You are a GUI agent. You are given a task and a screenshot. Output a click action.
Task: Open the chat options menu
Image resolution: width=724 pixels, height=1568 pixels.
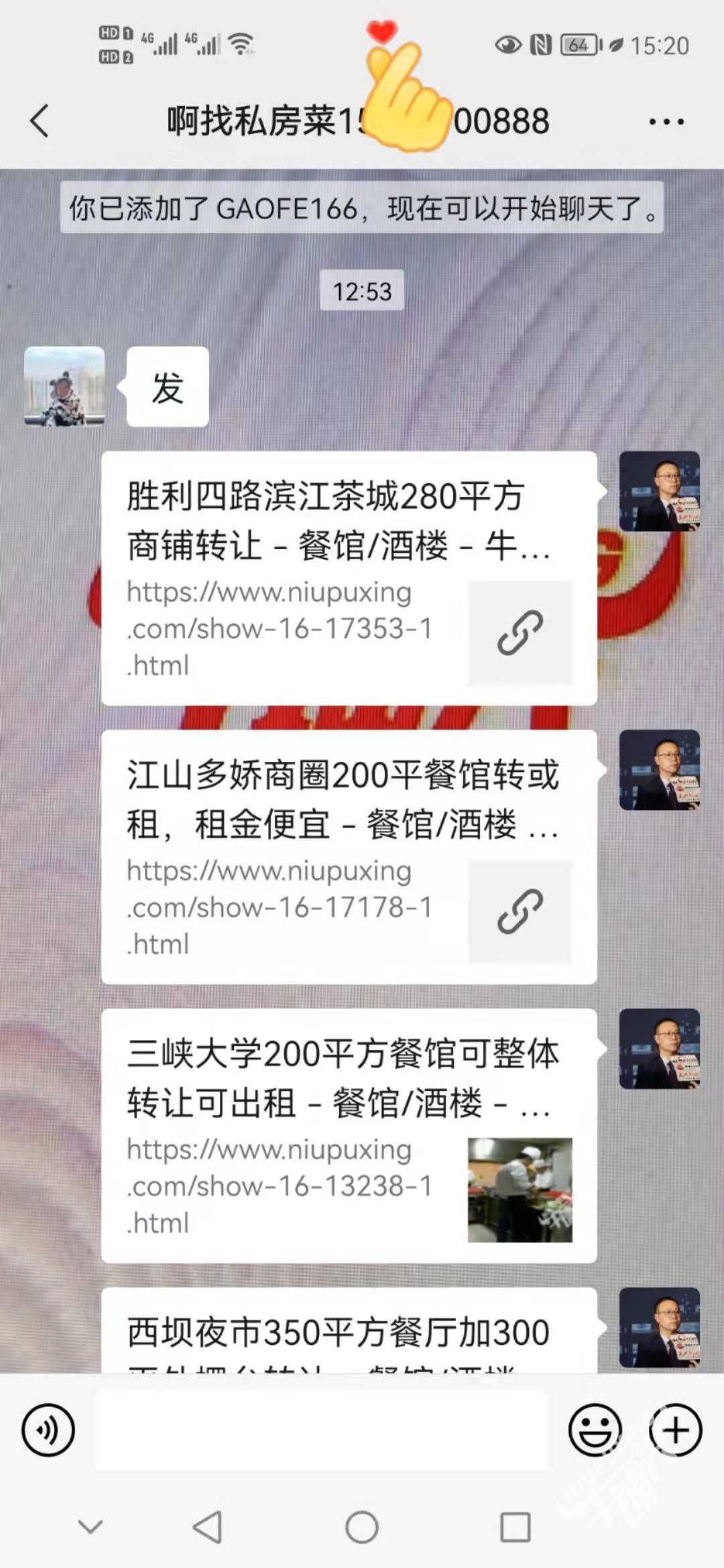pyautogui.click(x=666, y=122)
